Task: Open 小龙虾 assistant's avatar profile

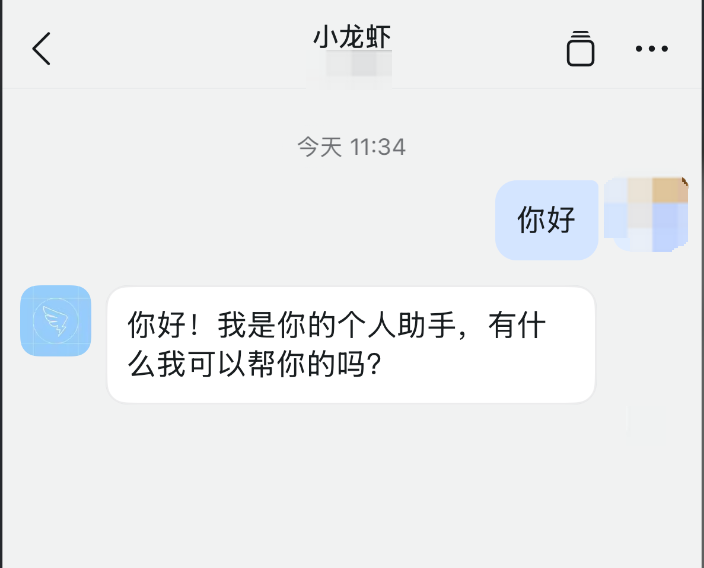Action: [56, 320]
